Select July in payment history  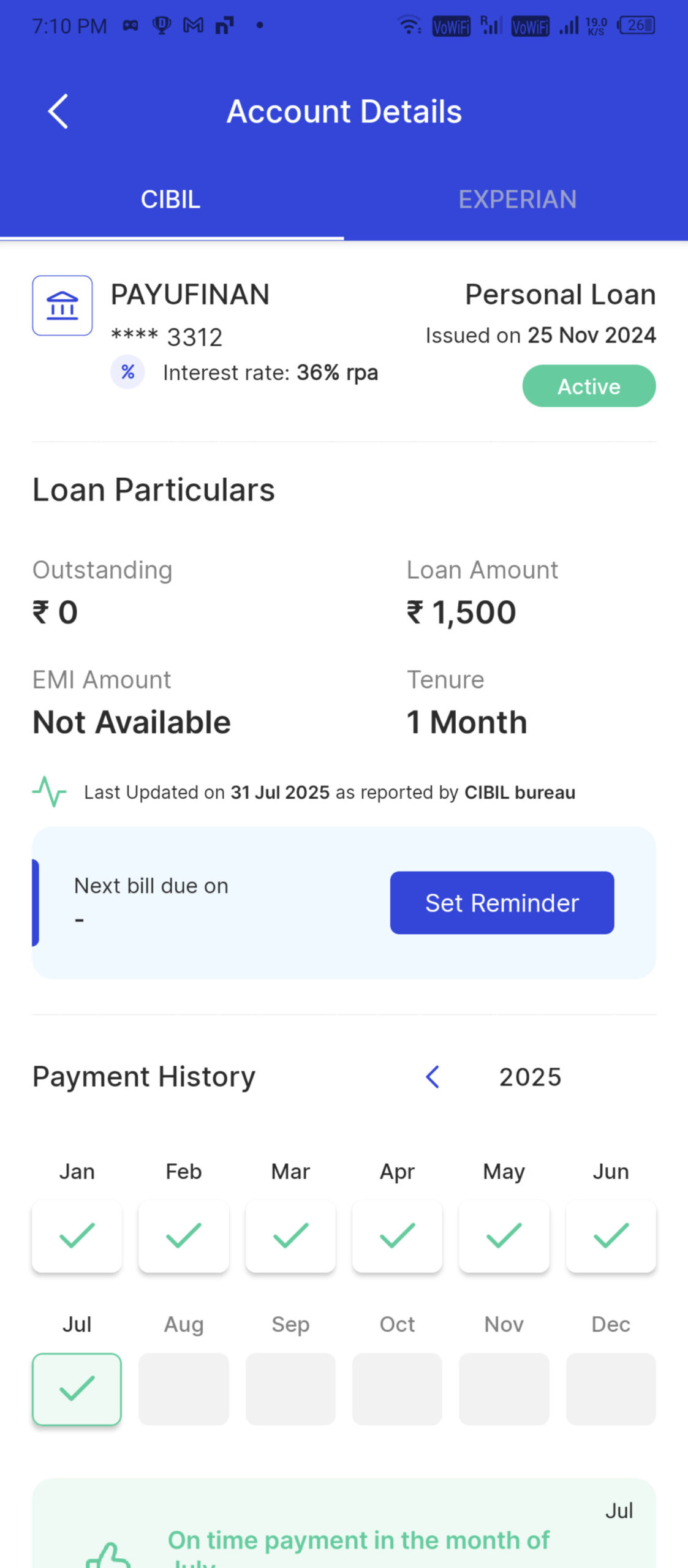pos(77,1389)
